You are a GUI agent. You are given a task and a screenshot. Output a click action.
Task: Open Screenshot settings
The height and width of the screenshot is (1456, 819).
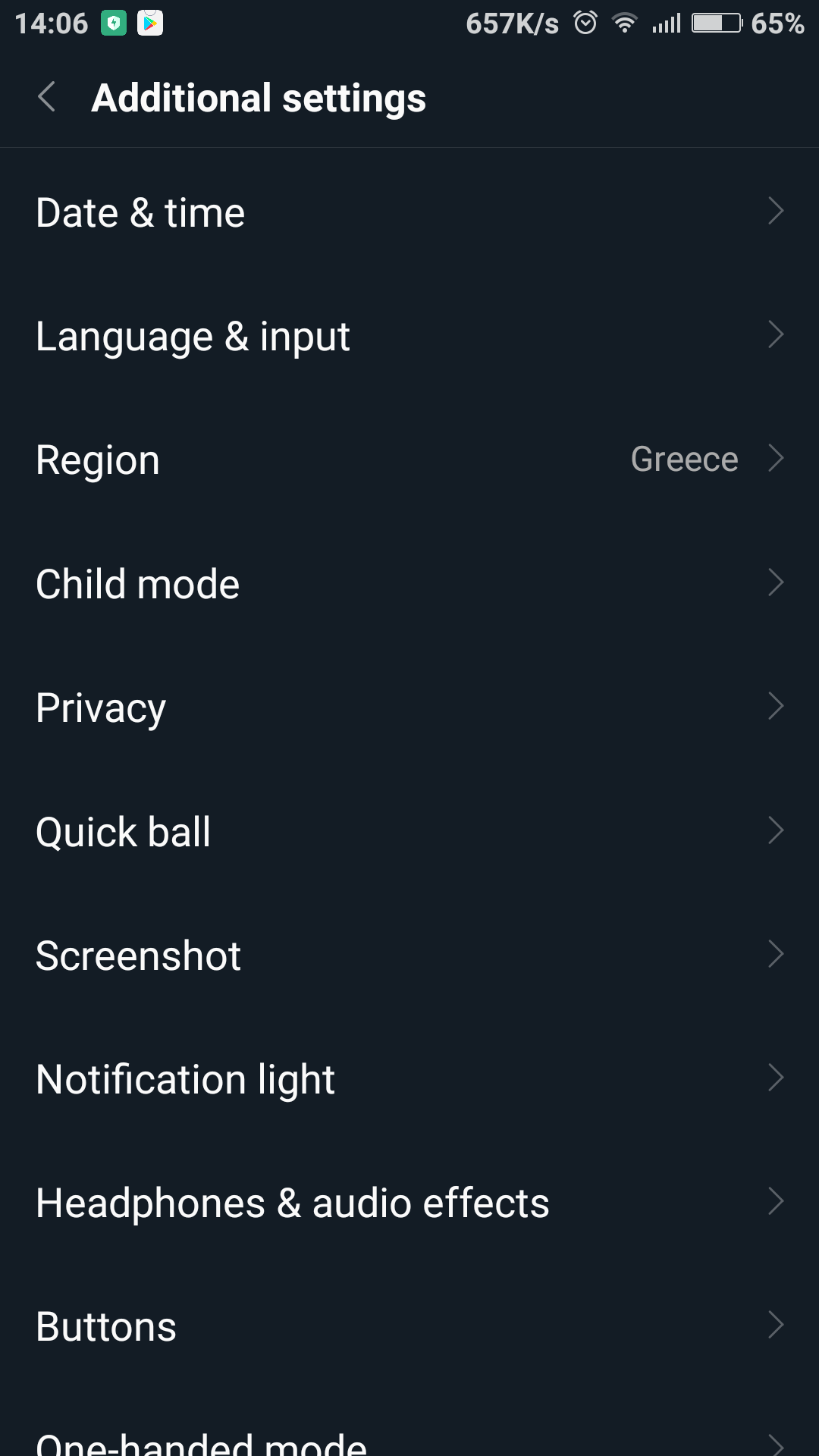409,955
